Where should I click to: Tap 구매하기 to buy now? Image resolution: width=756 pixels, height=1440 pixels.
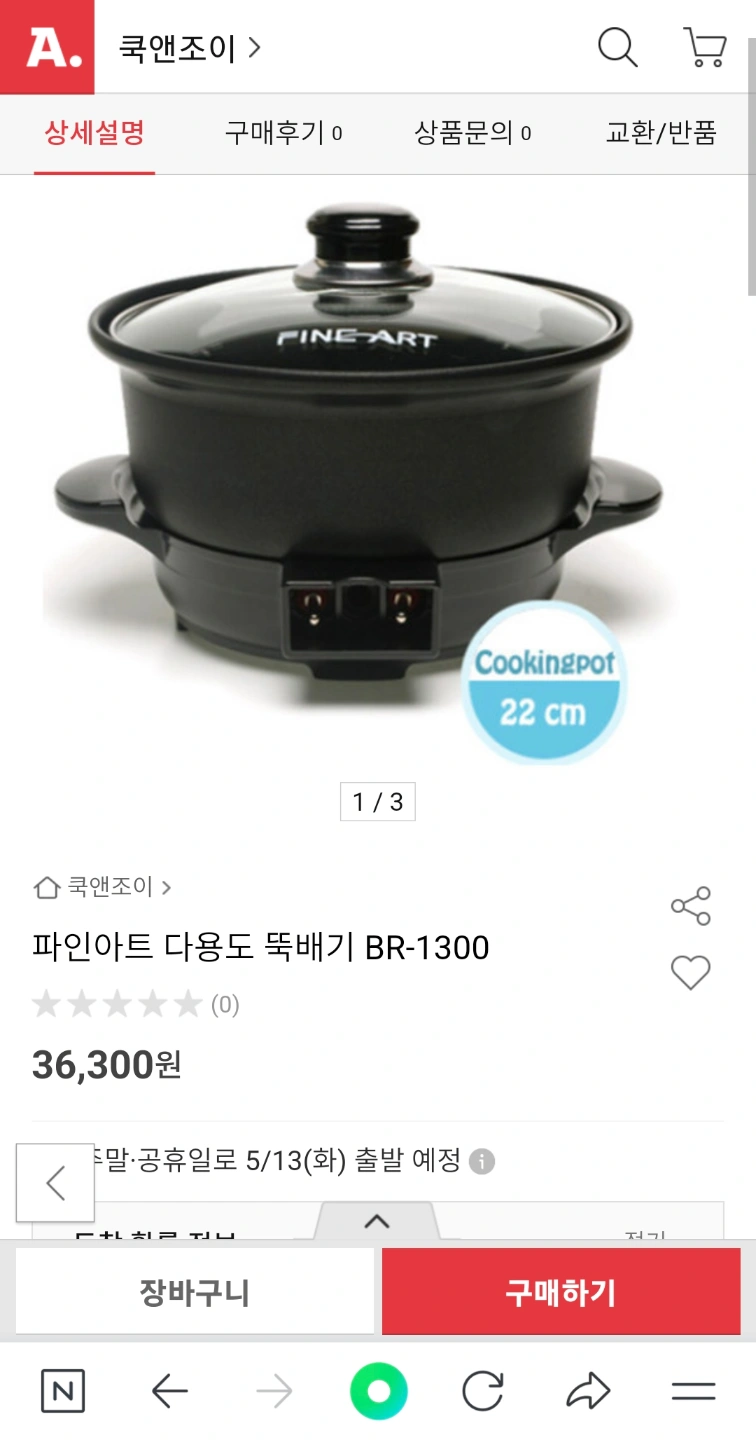[561, 1292]
